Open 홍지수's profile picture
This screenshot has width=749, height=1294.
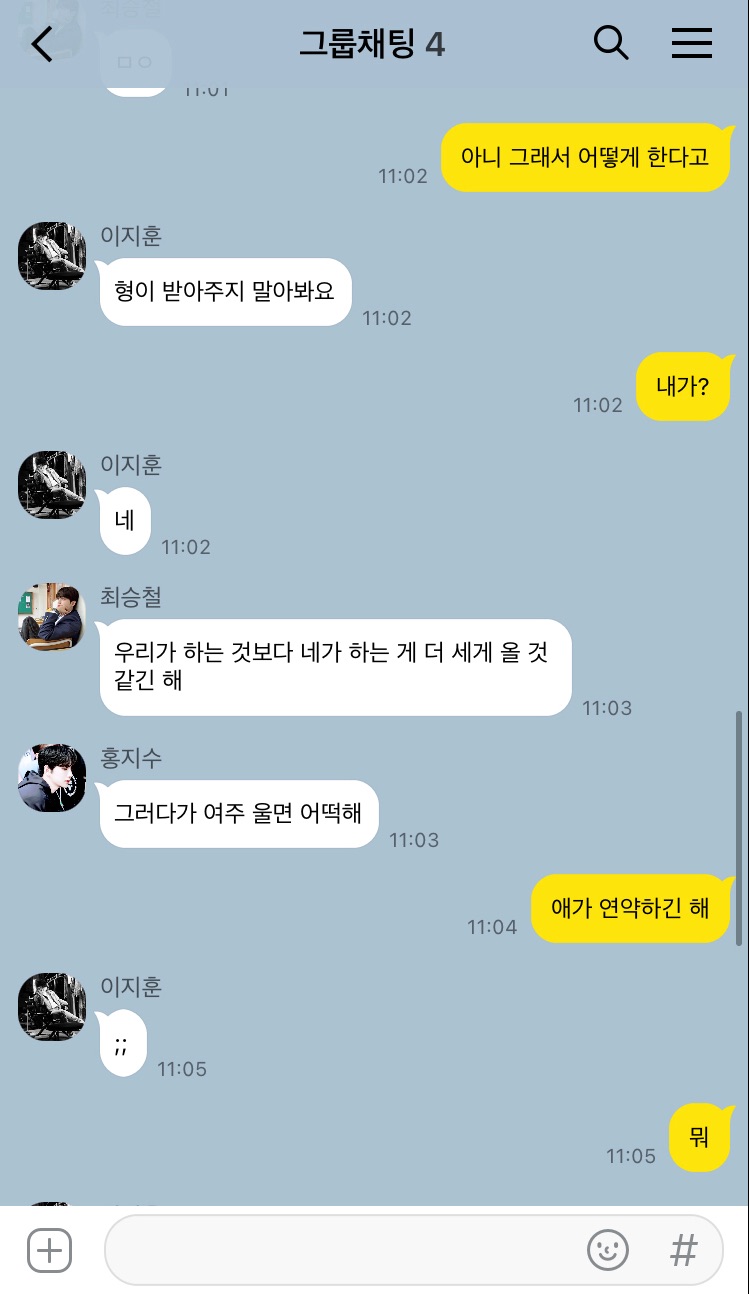[x=51, y=778]
